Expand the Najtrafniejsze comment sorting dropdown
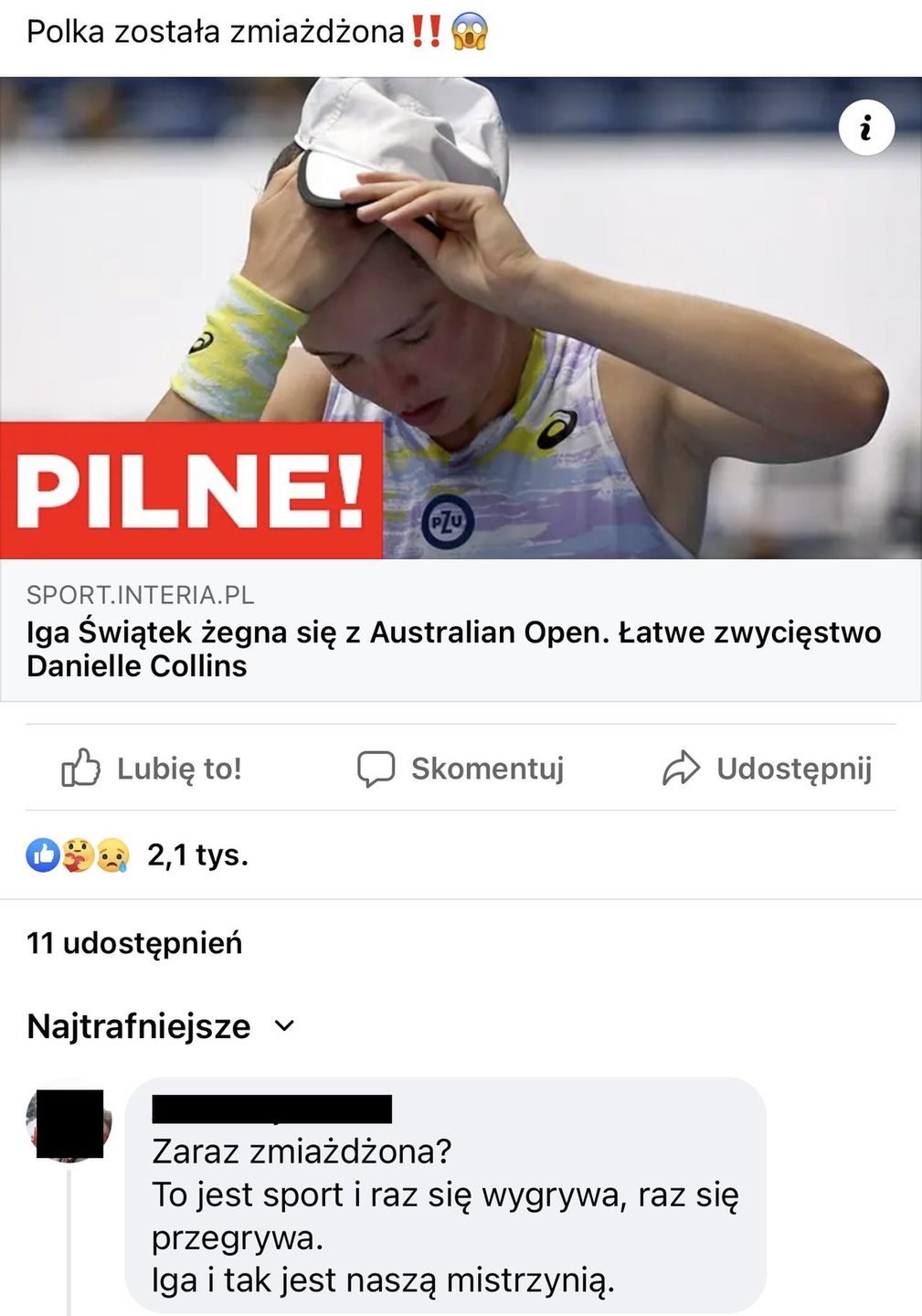The image size is (922, 1316). click(x=160, y=1026)
